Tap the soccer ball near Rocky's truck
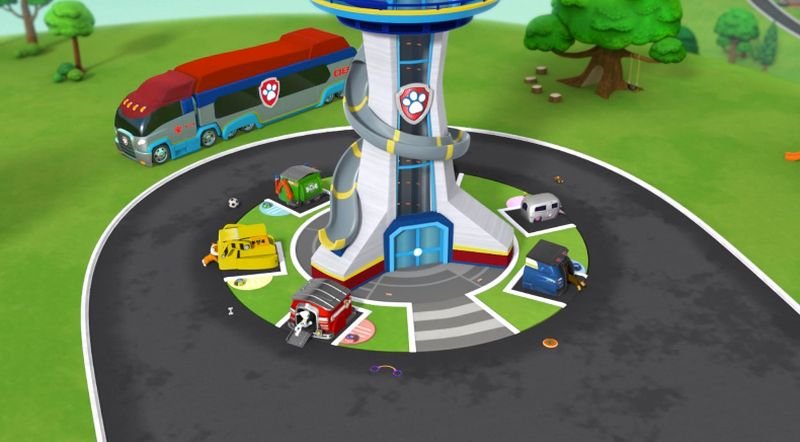The width and height of the screenshot is (800, 442). (x=233, y=202)
